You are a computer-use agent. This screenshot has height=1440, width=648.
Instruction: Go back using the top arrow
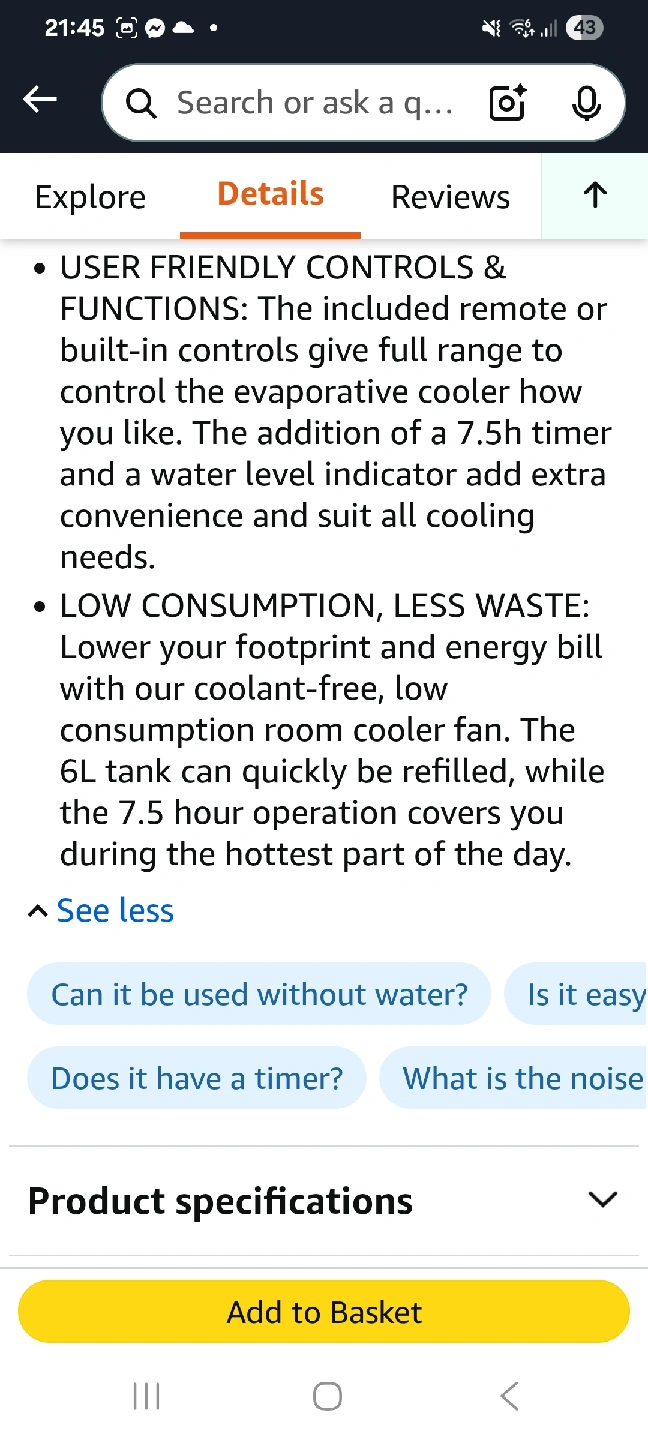click(40, 99)
